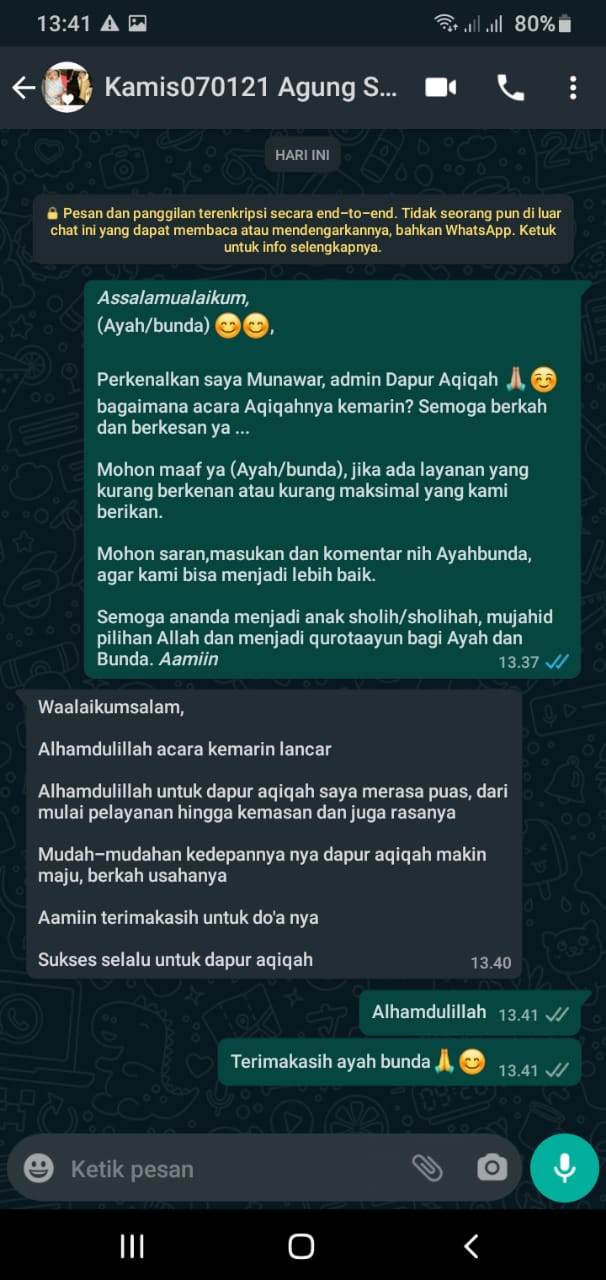Image resolution: width=606 pixels, height=1280 pixels.
Task: Open the recent apps button
Action: [x=132, y=1246]
